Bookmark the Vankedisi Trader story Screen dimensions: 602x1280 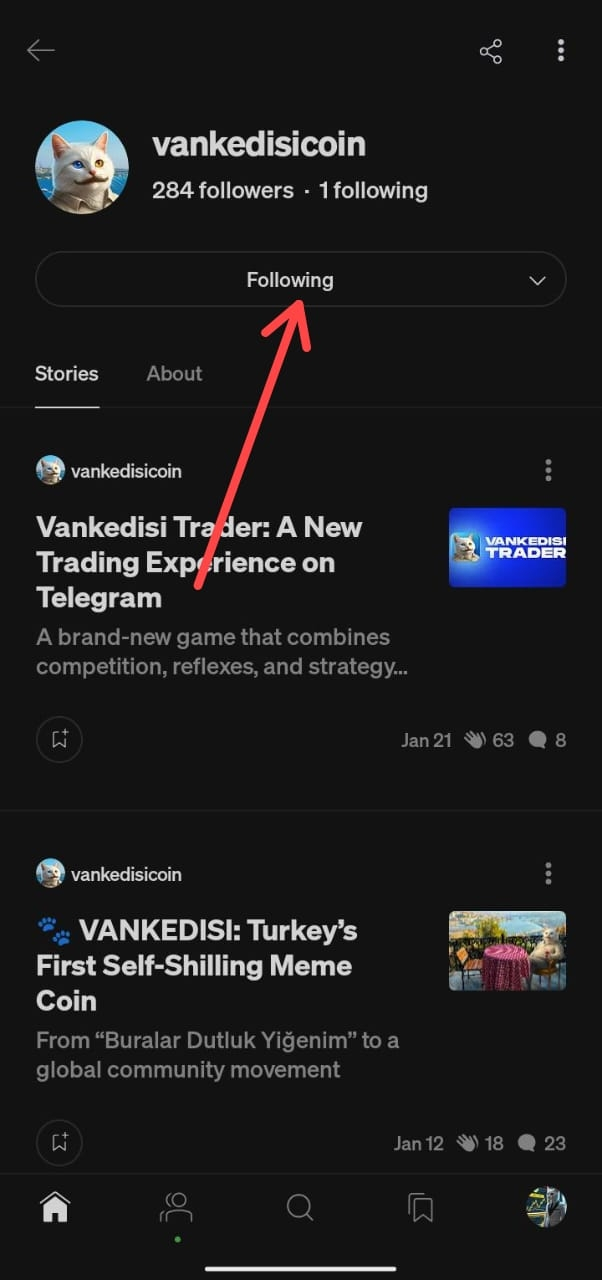59,740
